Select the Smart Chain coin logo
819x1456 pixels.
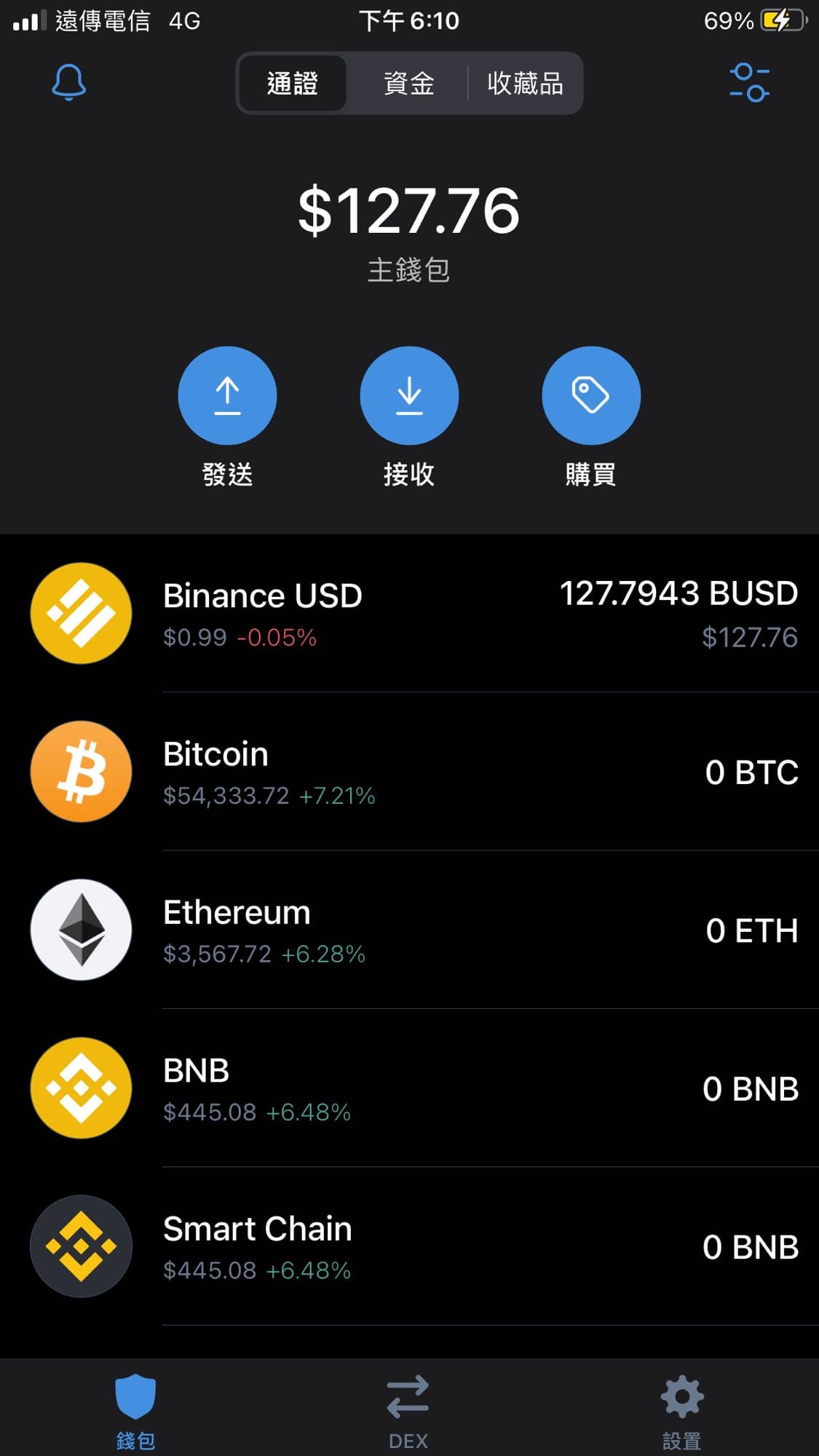click(x=81, y=1247)
